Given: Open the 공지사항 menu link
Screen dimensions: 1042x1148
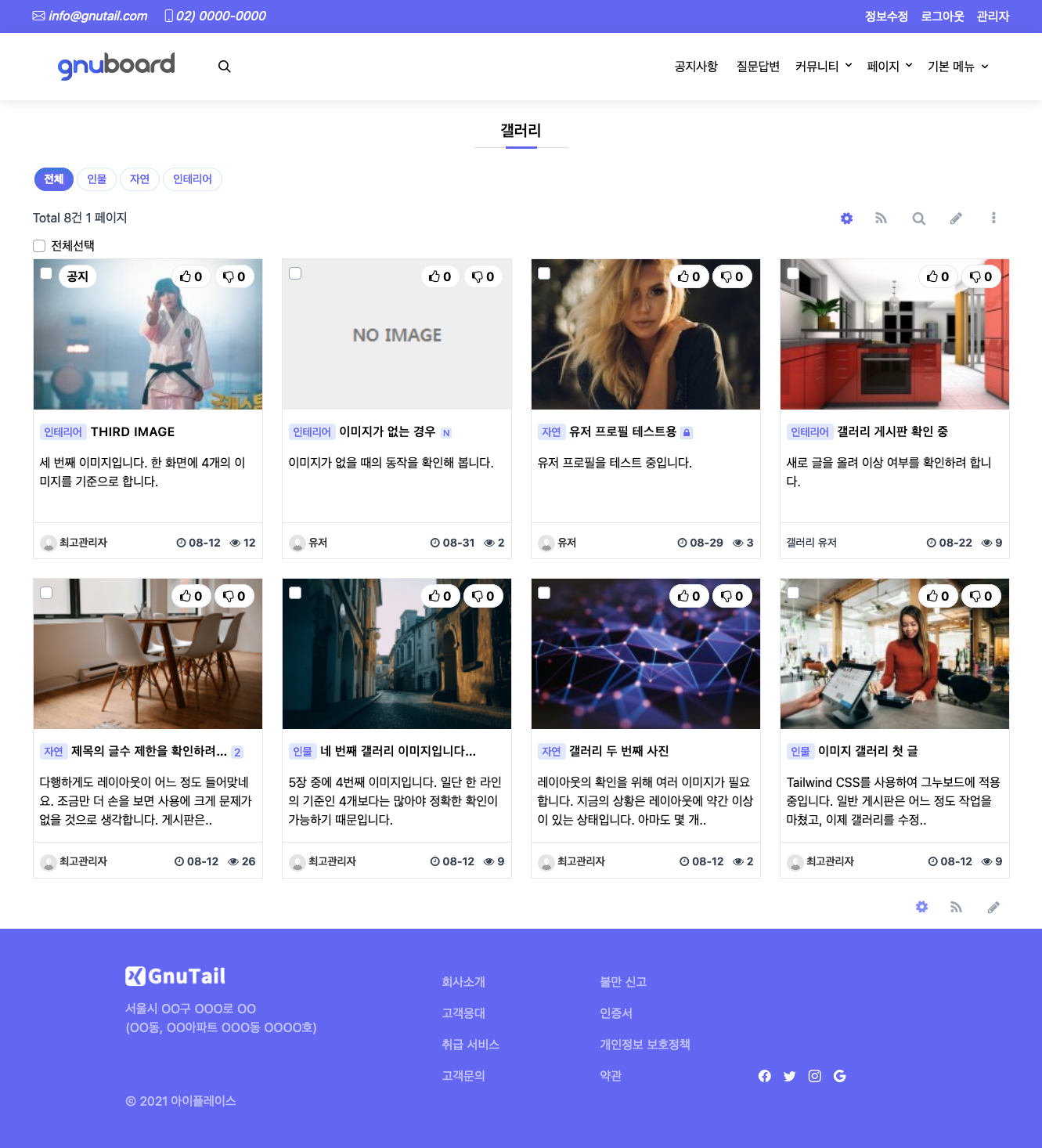Looking at the screenshot, I should click(x=696, y=67).
